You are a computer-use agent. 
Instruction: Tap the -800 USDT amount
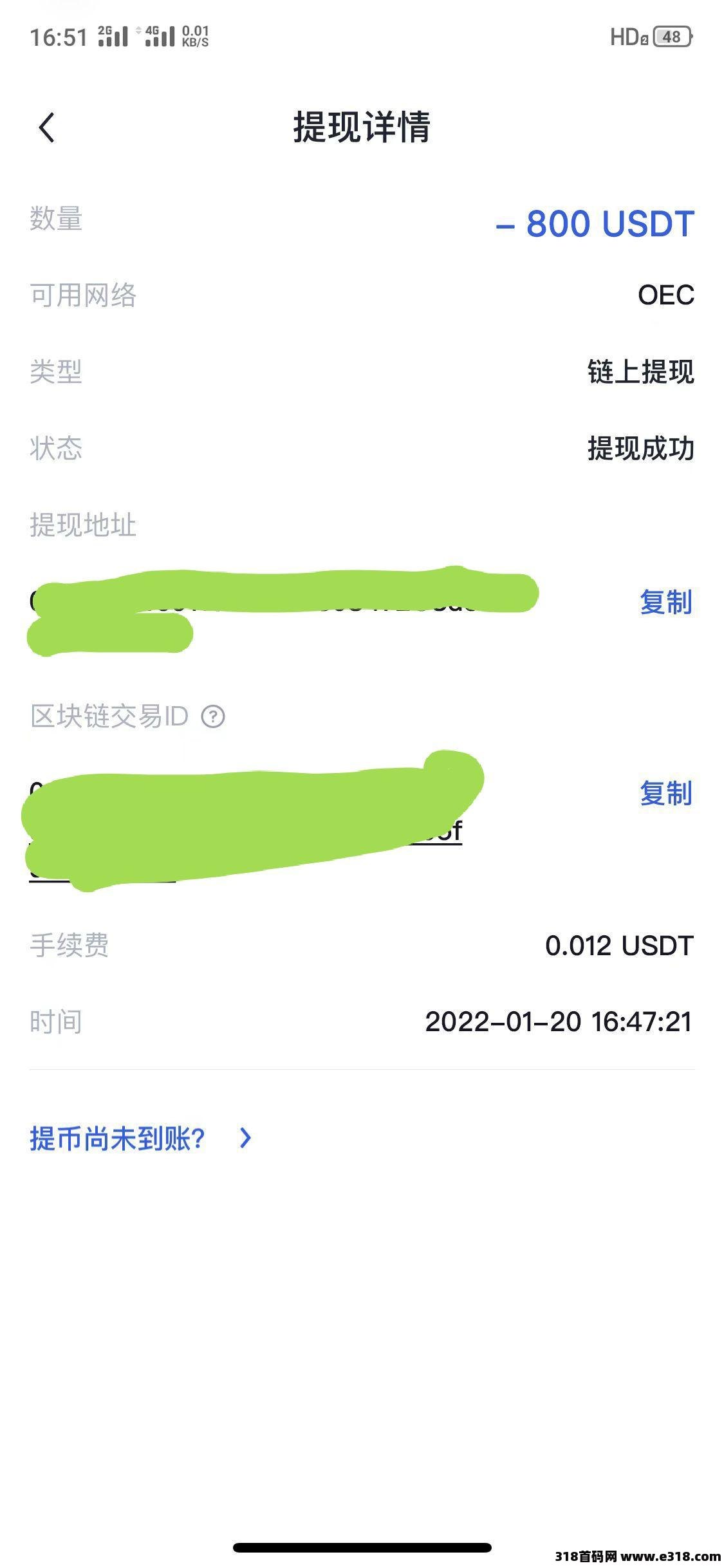[593, 224]
